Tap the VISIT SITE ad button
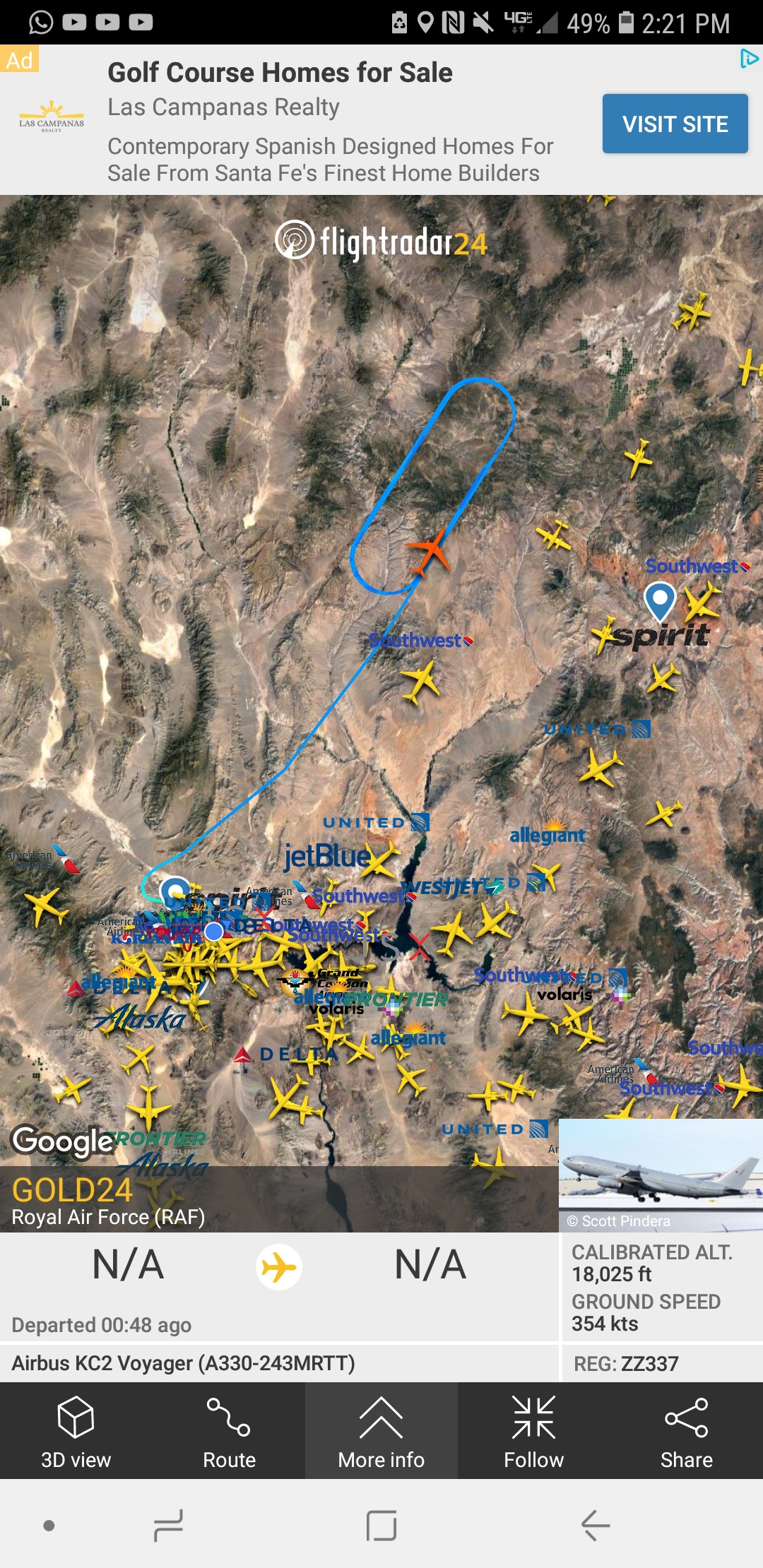Image resolution: width=763 pixels, height=1568 pixels. (675, 124)
